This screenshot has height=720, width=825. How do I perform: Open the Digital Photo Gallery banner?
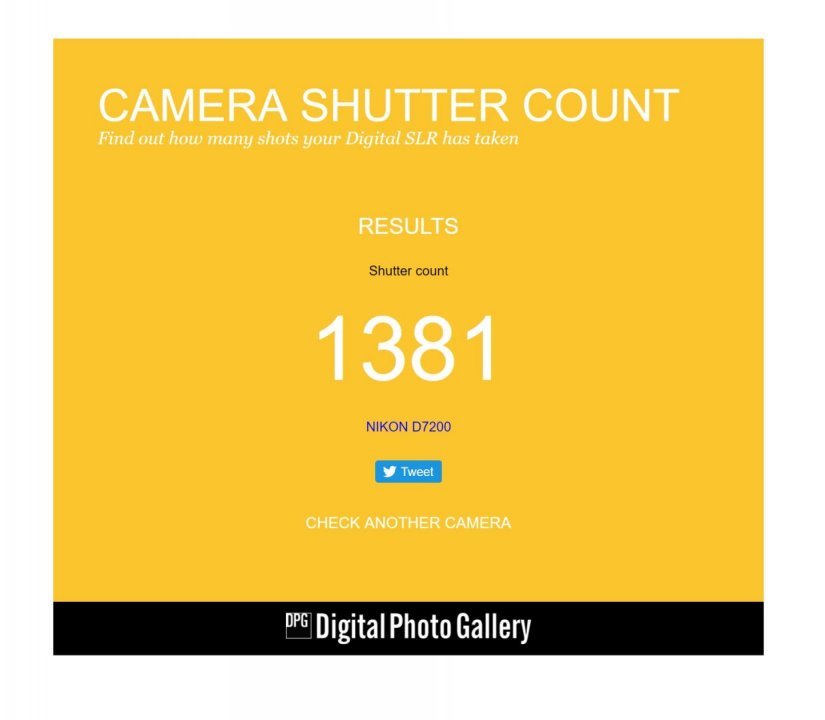click(408, 628)
